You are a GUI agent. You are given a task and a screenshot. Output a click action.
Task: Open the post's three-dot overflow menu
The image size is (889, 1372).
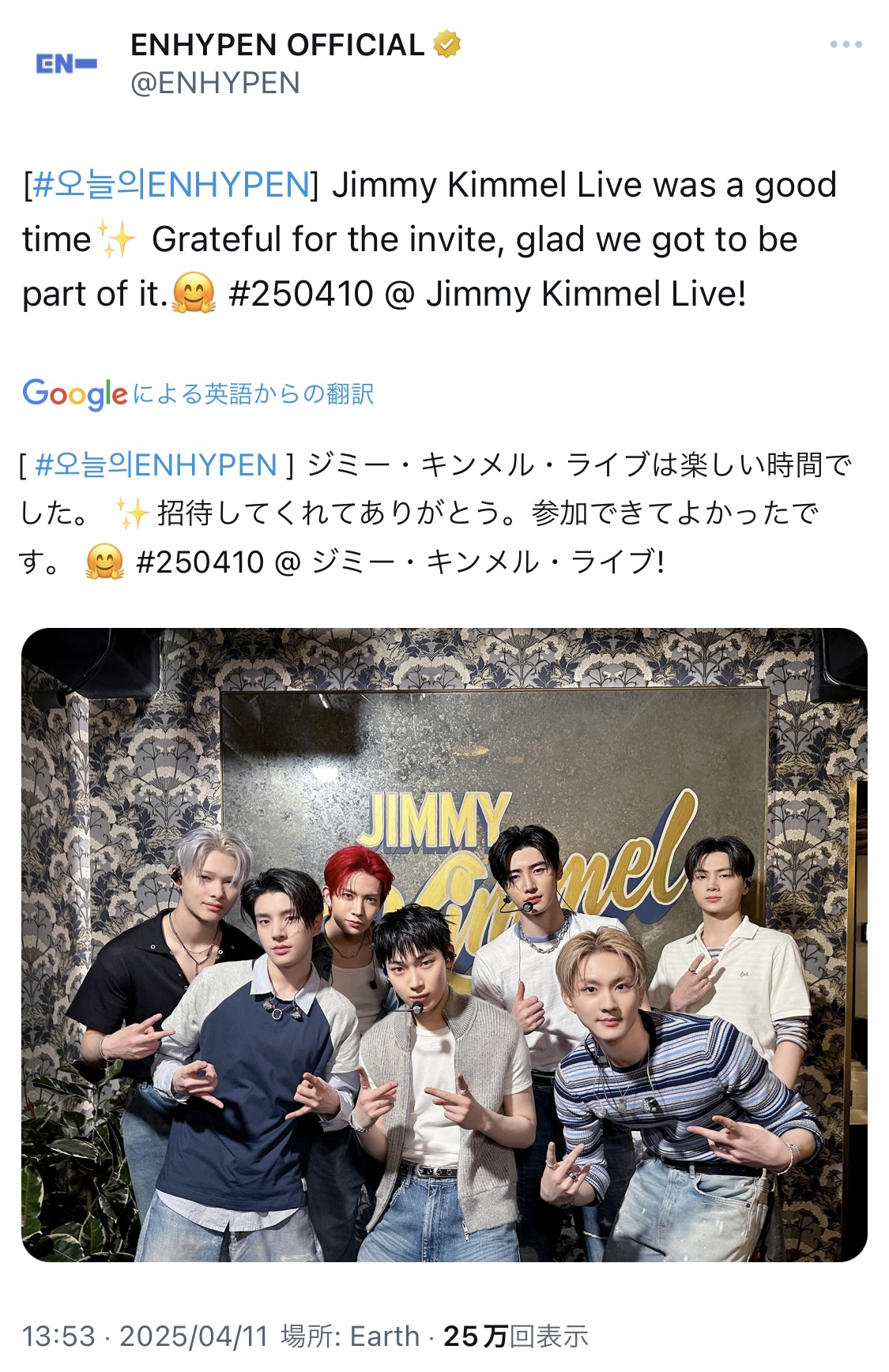[x=846, y=44]
